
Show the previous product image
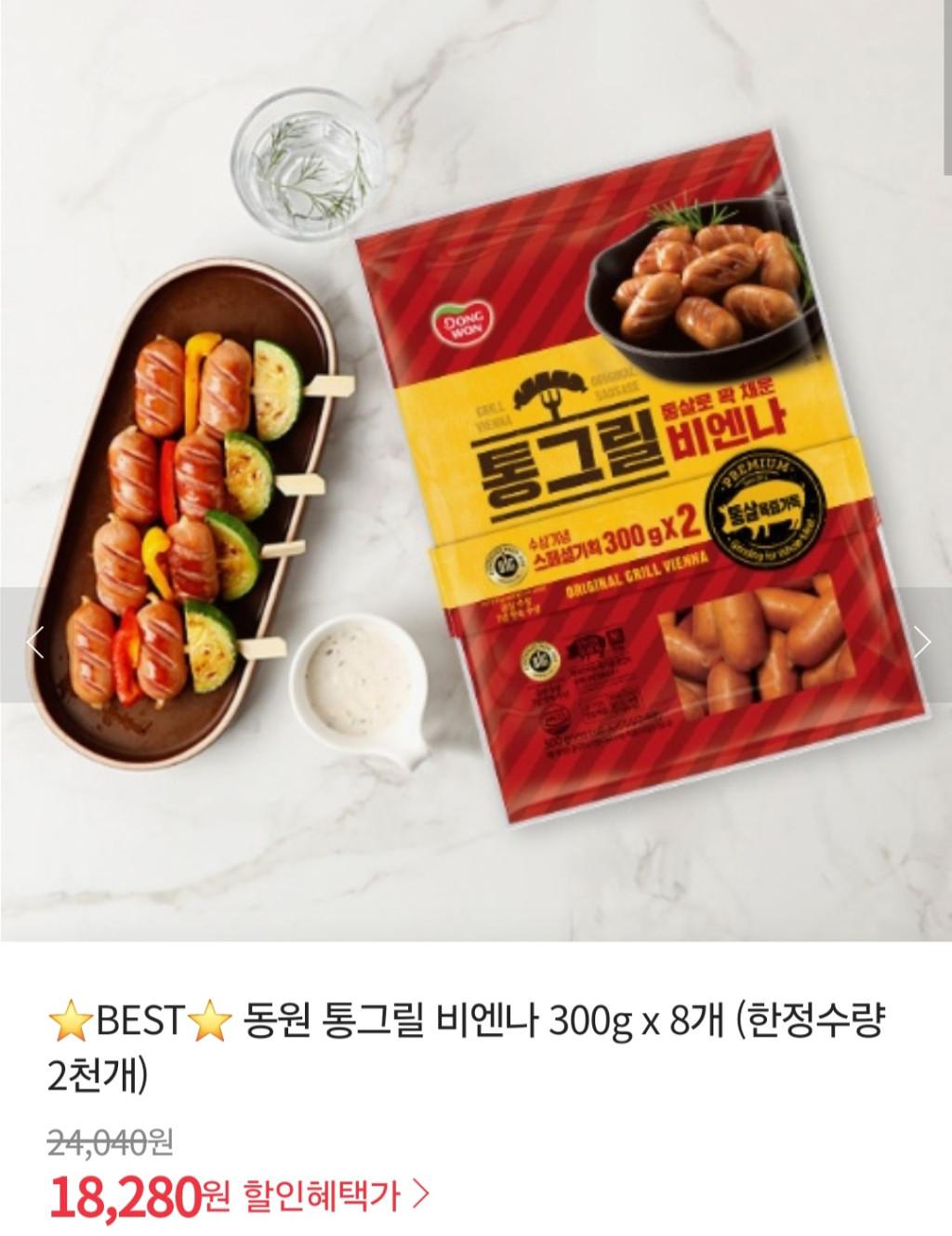click(x=34, y=644)
